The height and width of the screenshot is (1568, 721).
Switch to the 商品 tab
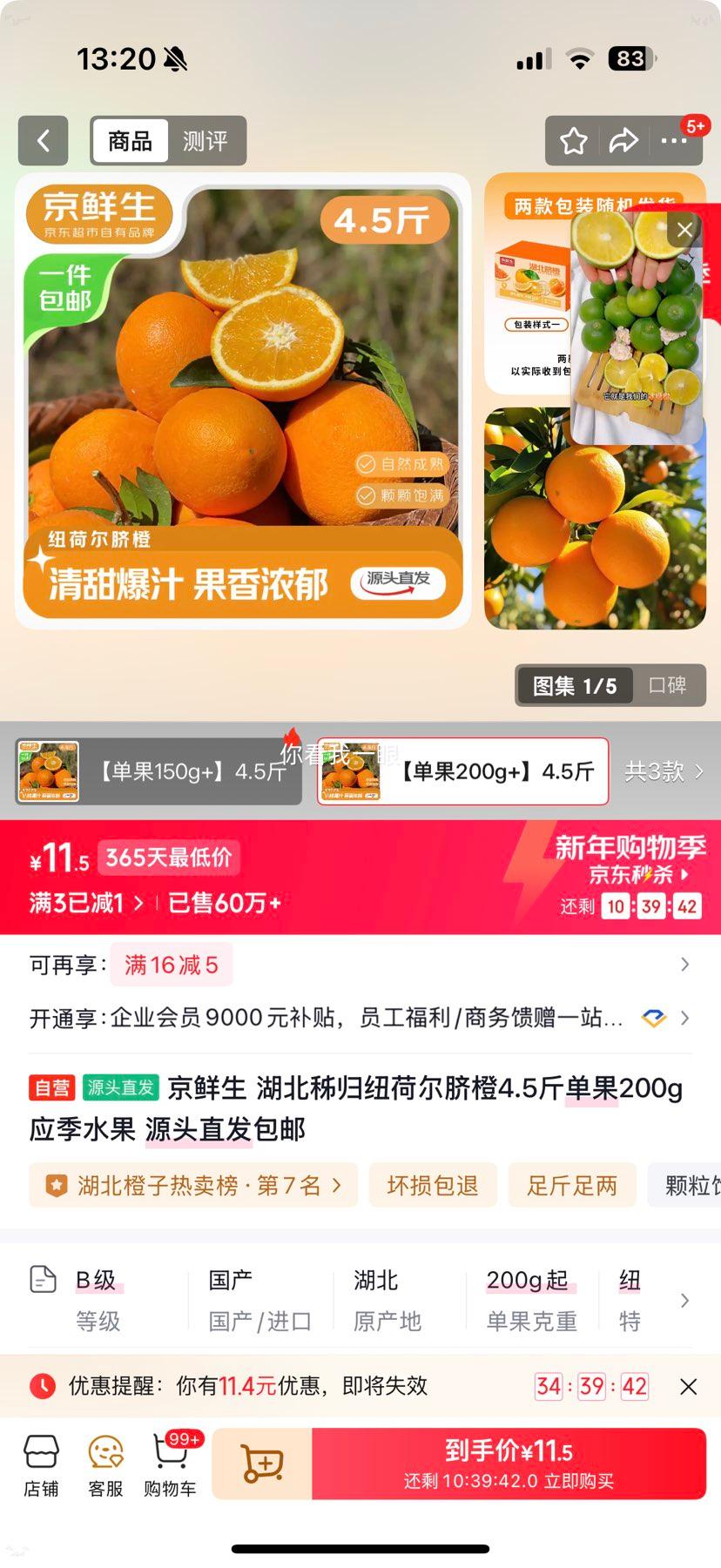[x=131, y=140]
